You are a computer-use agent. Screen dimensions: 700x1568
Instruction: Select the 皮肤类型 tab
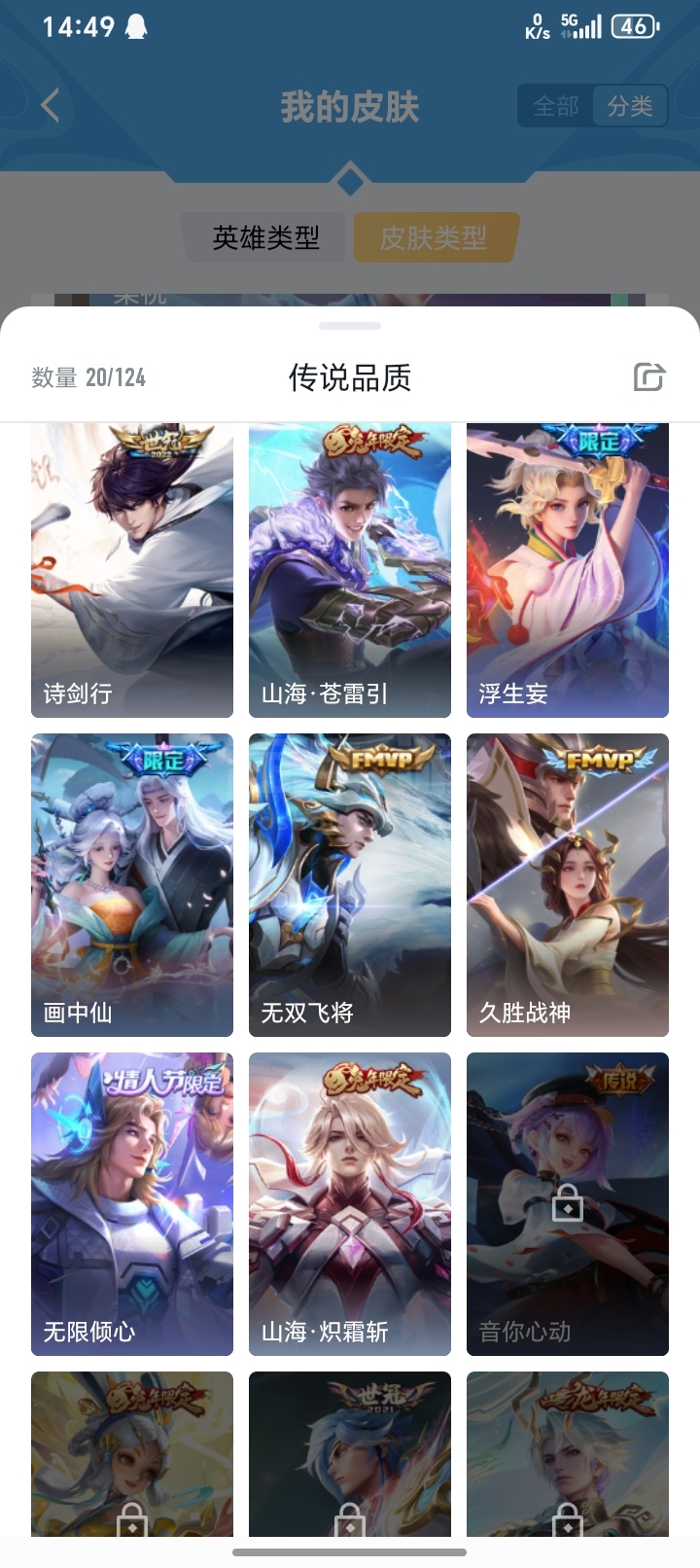[434, 237]
